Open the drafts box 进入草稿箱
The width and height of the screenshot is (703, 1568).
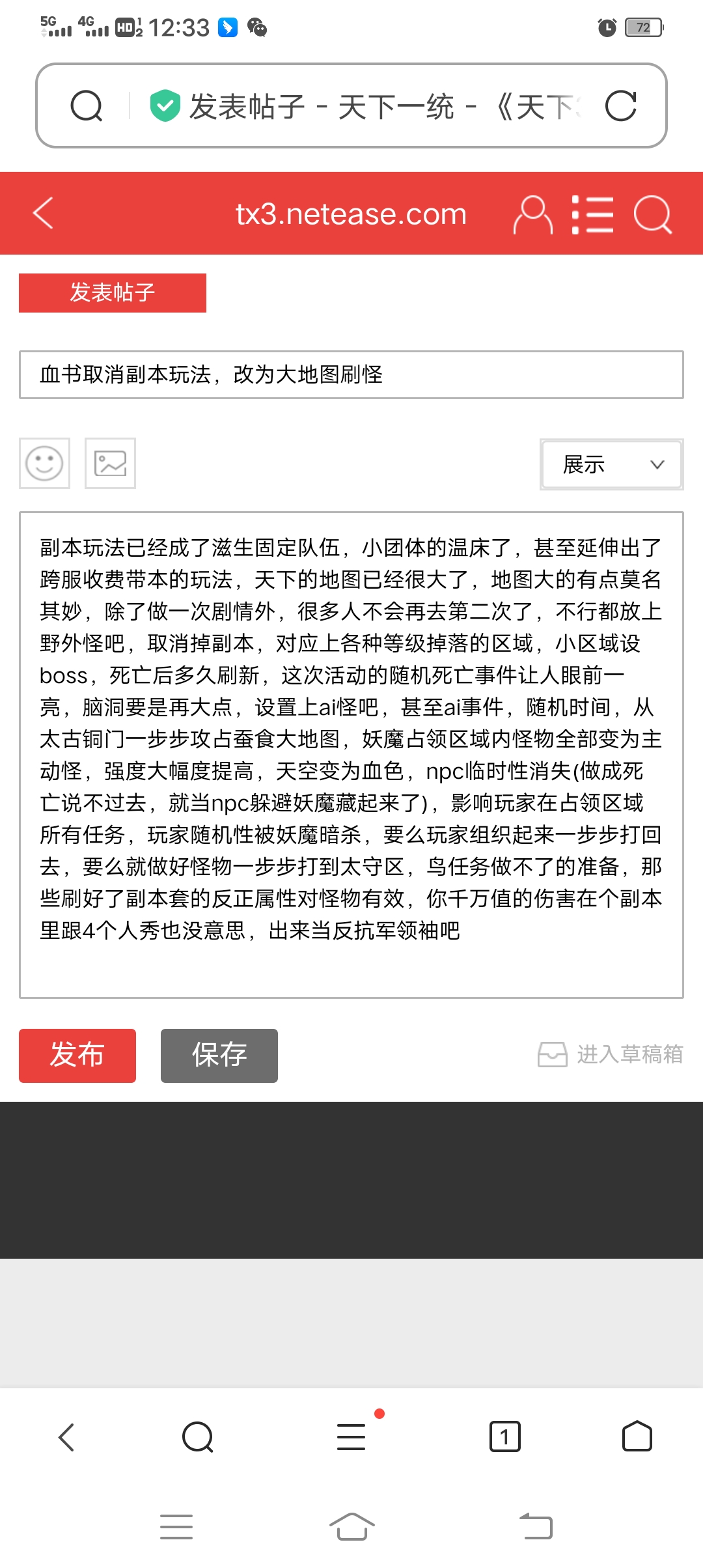[x=611, y=1054]
